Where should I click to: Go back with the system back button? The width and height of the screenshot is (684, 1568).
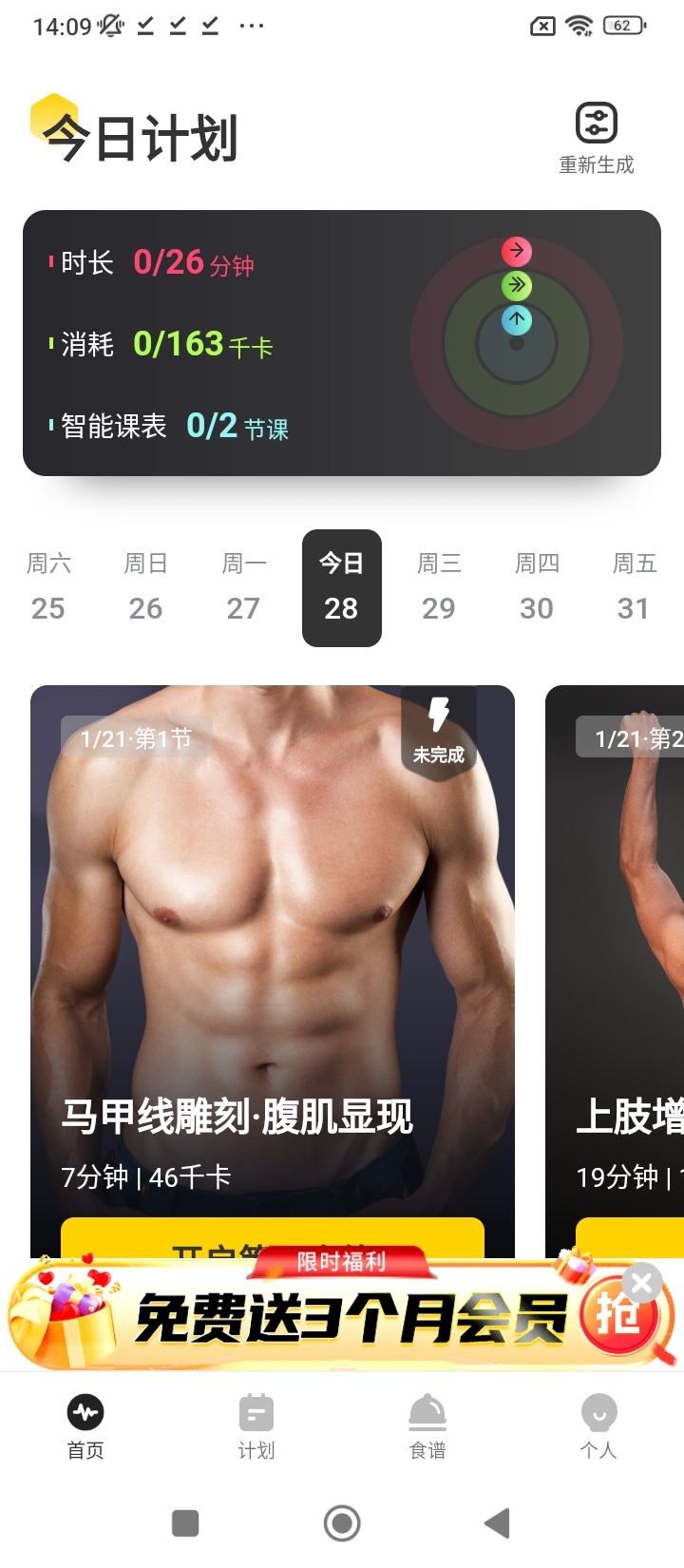pyautogui.click(x=497, y=1523)
